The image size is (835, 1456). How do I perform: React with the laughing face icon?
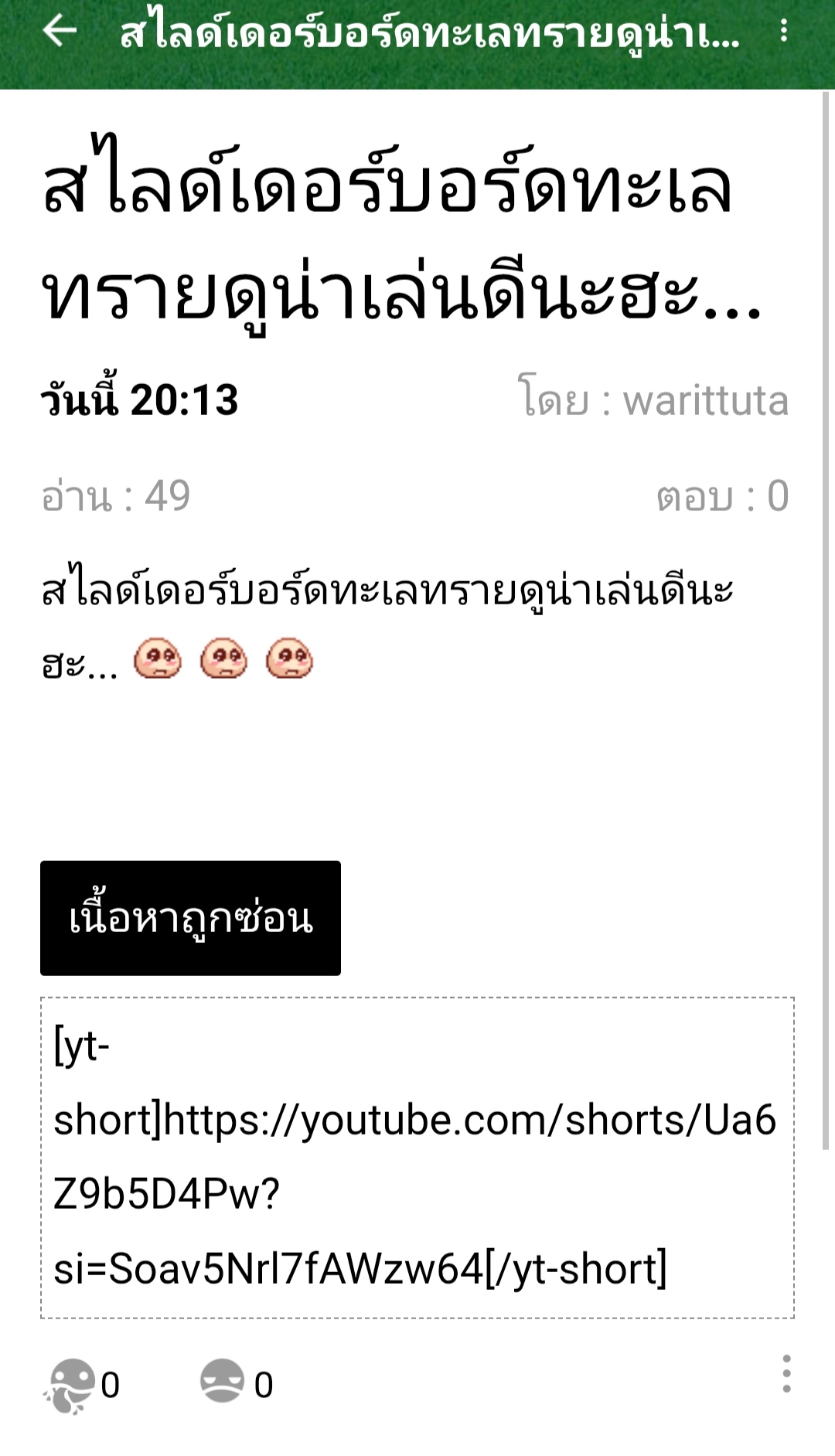[x=71, y=1384]
